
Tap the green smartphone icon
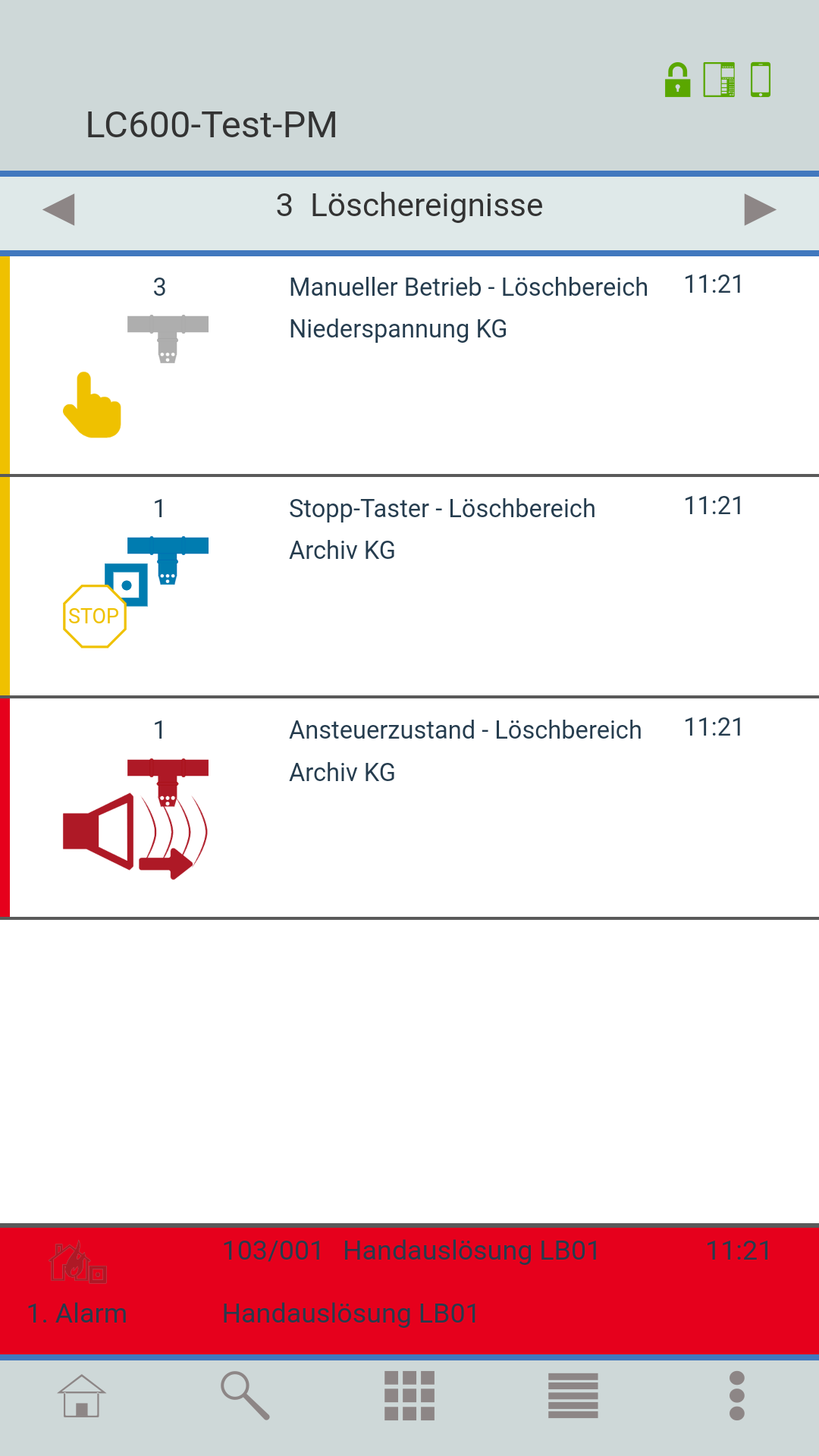[761, 80]
